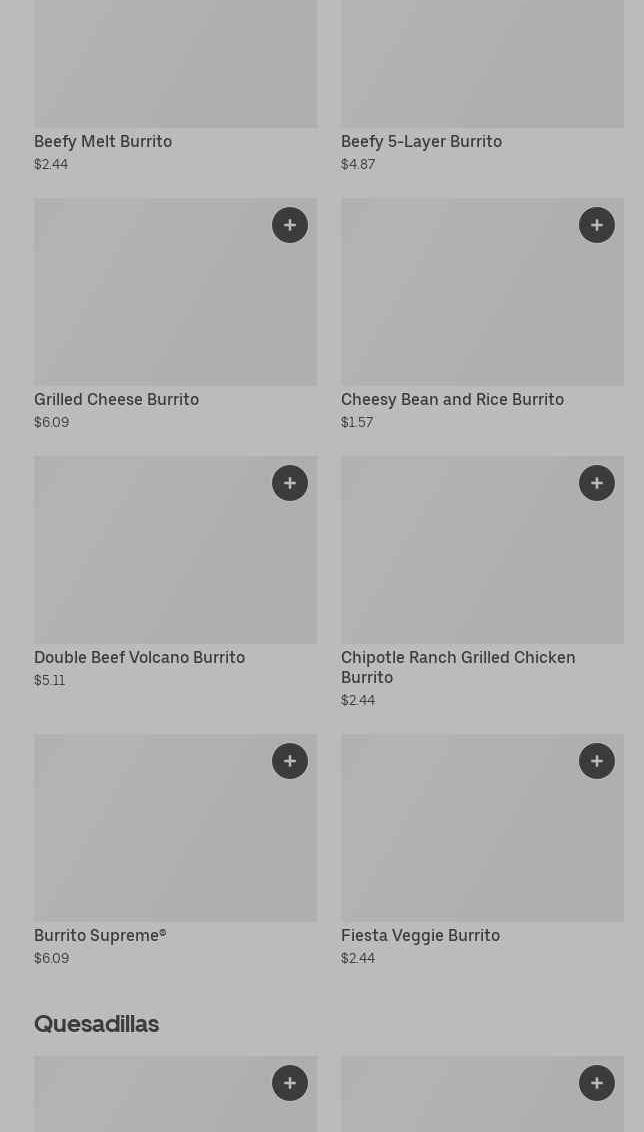Open the Beefy 5-Layer Burrito item
644x1132 pixels.
pyautogui.click(x=421, y=142)
